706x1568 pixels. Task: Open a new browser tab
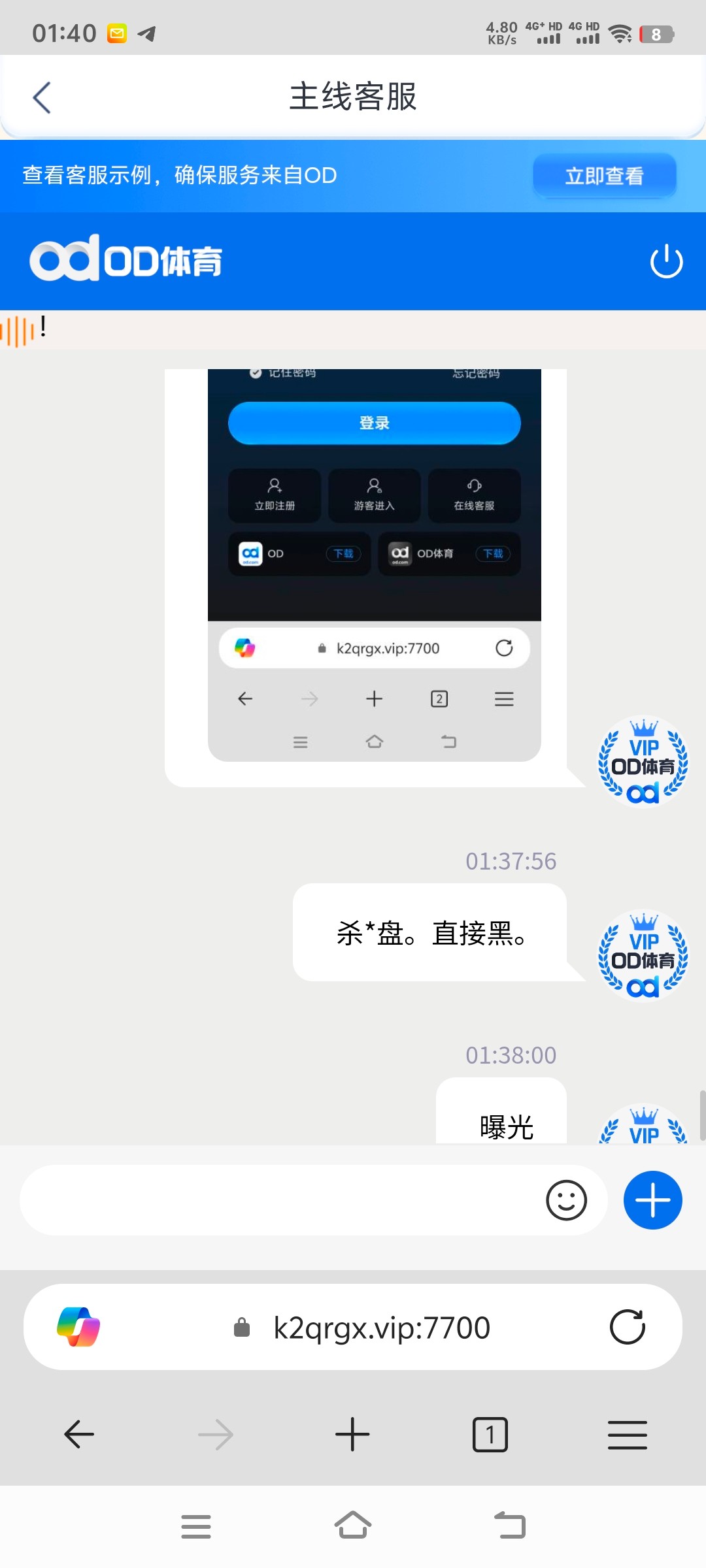pos(352,1435)
